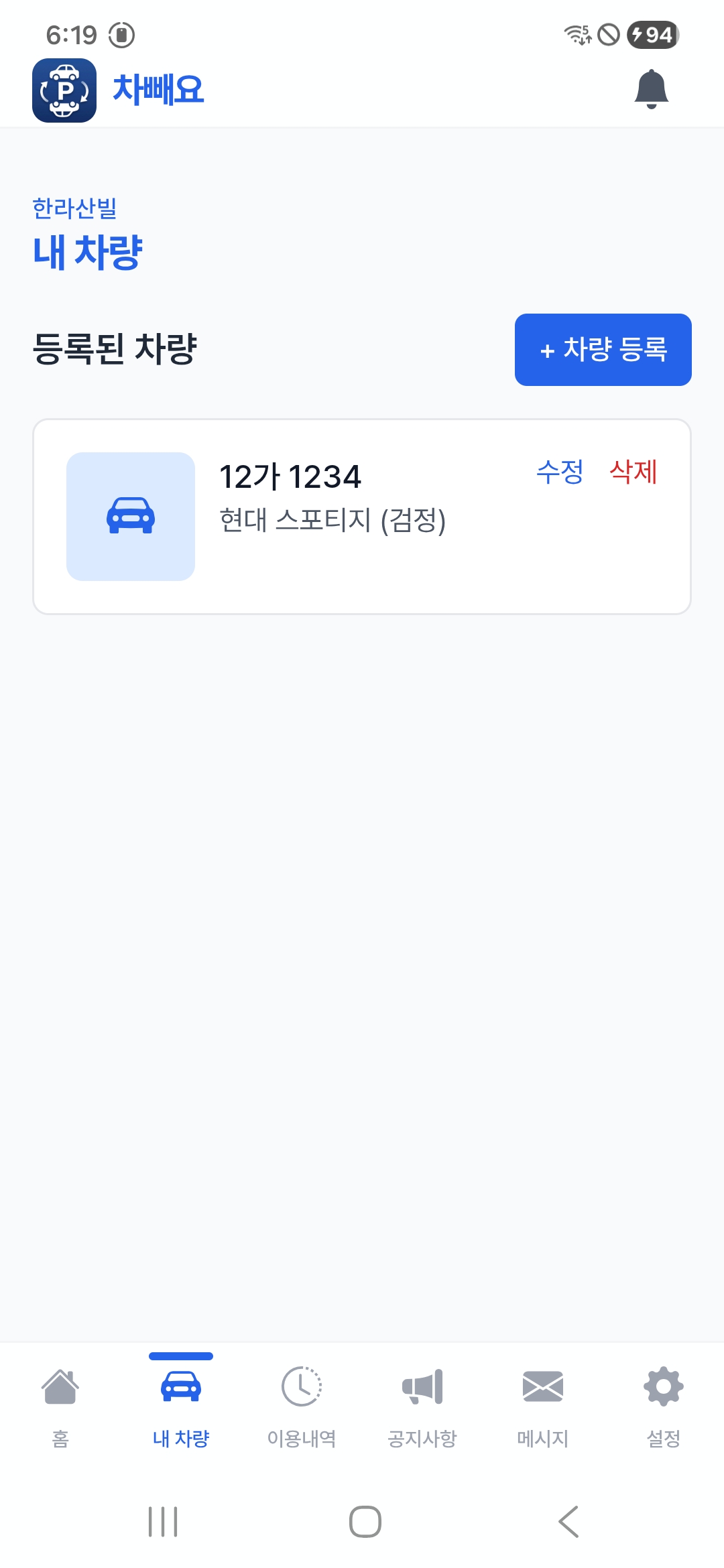Open the 이용내역 history clock icon
The width and height of the screenshot is (724, 1568).
click(302, 1384)
